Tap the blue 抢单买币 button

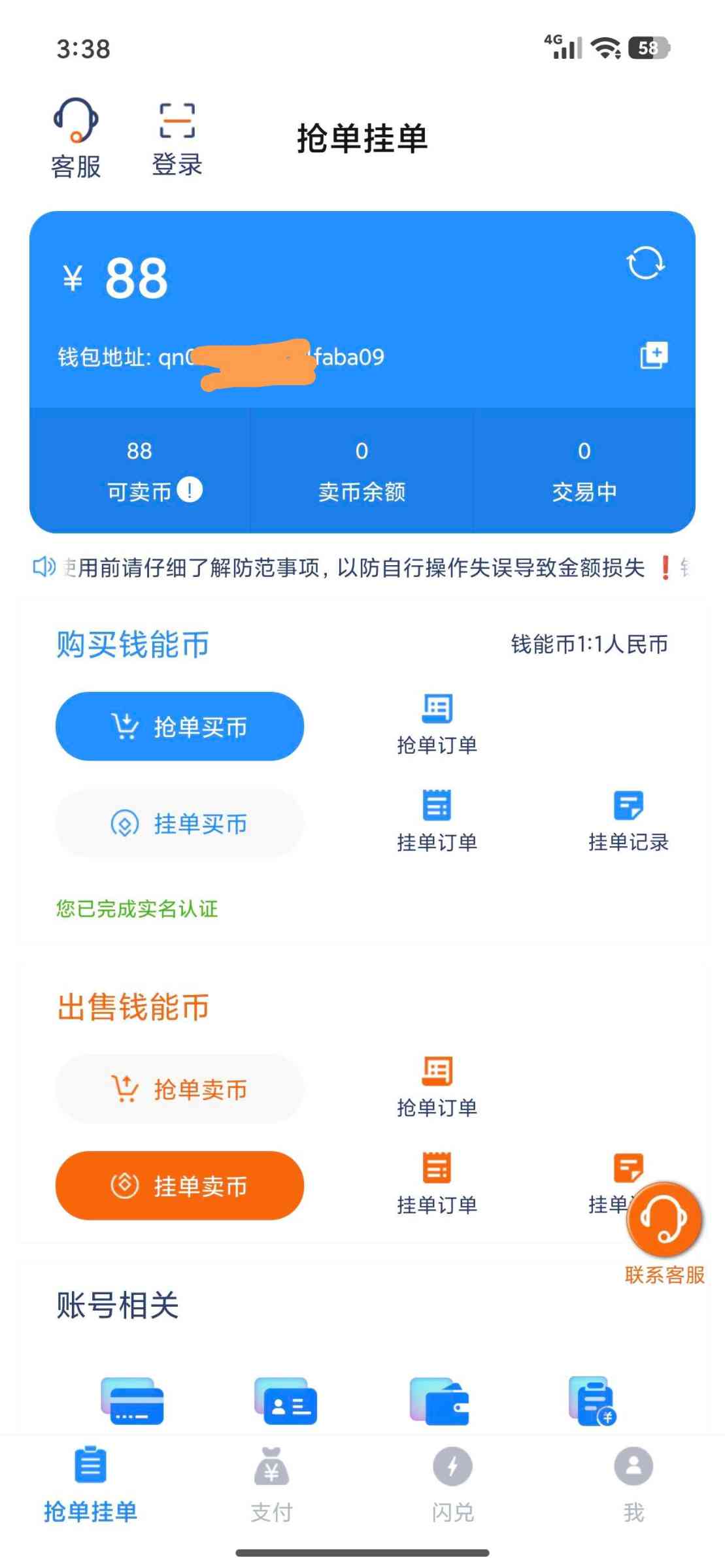(180, 726)
